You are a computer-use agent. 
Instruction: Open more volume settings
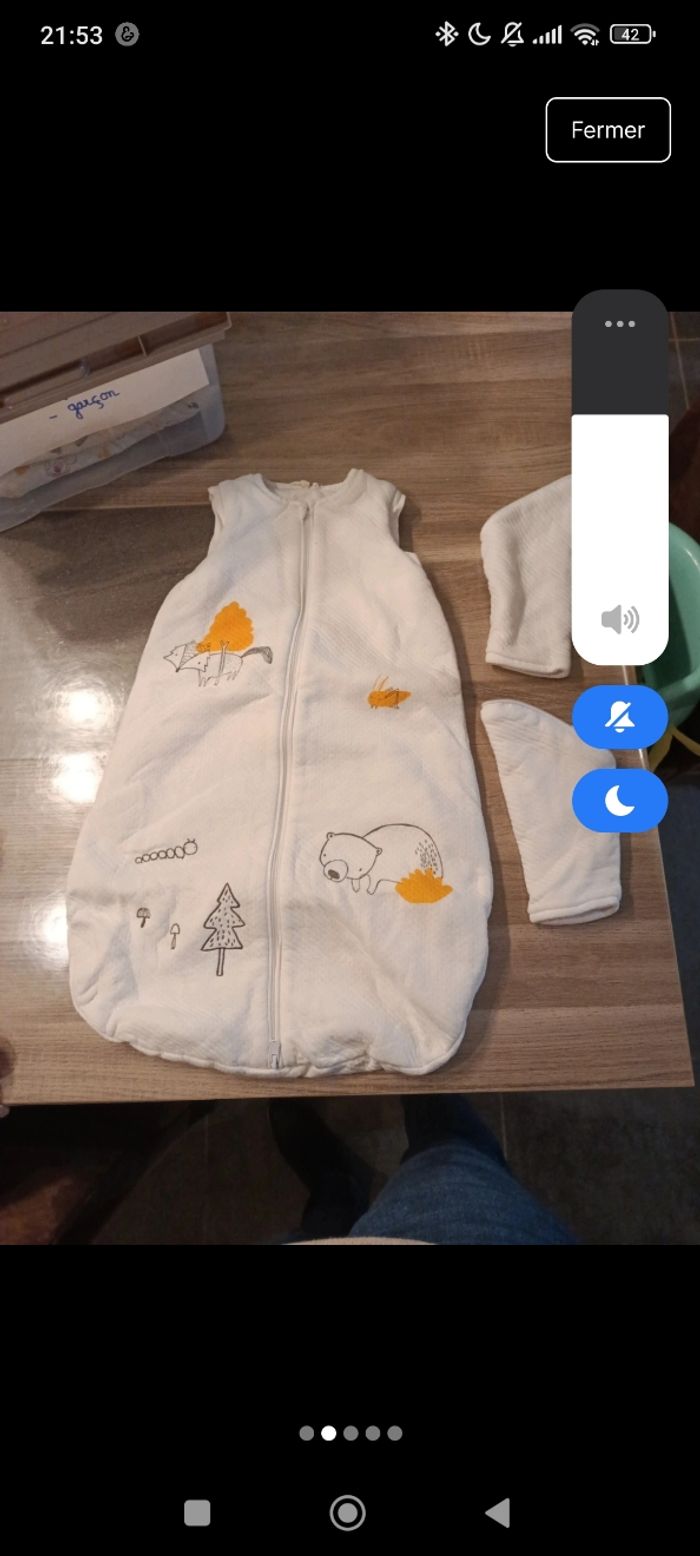620,324
